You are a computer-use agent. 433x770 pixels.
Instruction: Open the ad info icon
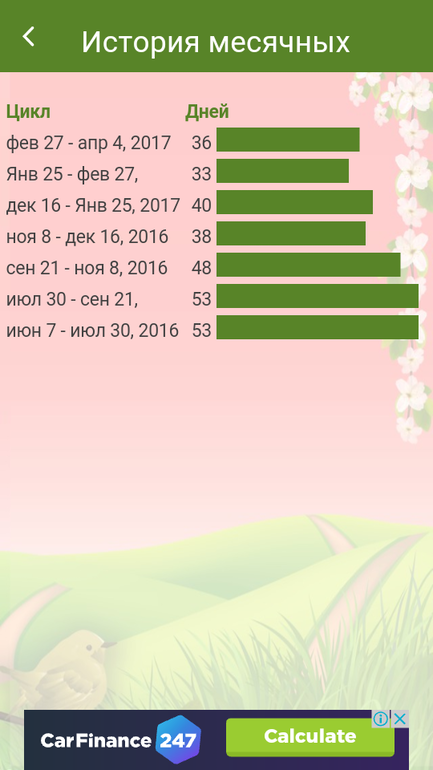tap(380, 719)
